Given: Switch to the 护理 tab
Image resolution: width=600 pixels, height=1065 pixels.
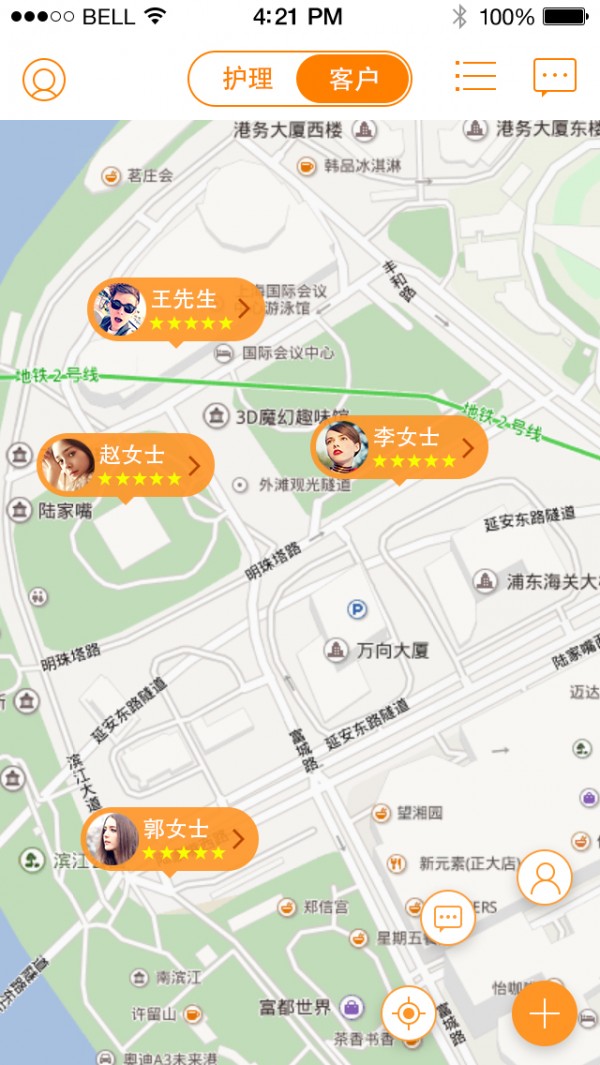Looking at the screenshot, I should pyautogui.click(x=247, y=79).
